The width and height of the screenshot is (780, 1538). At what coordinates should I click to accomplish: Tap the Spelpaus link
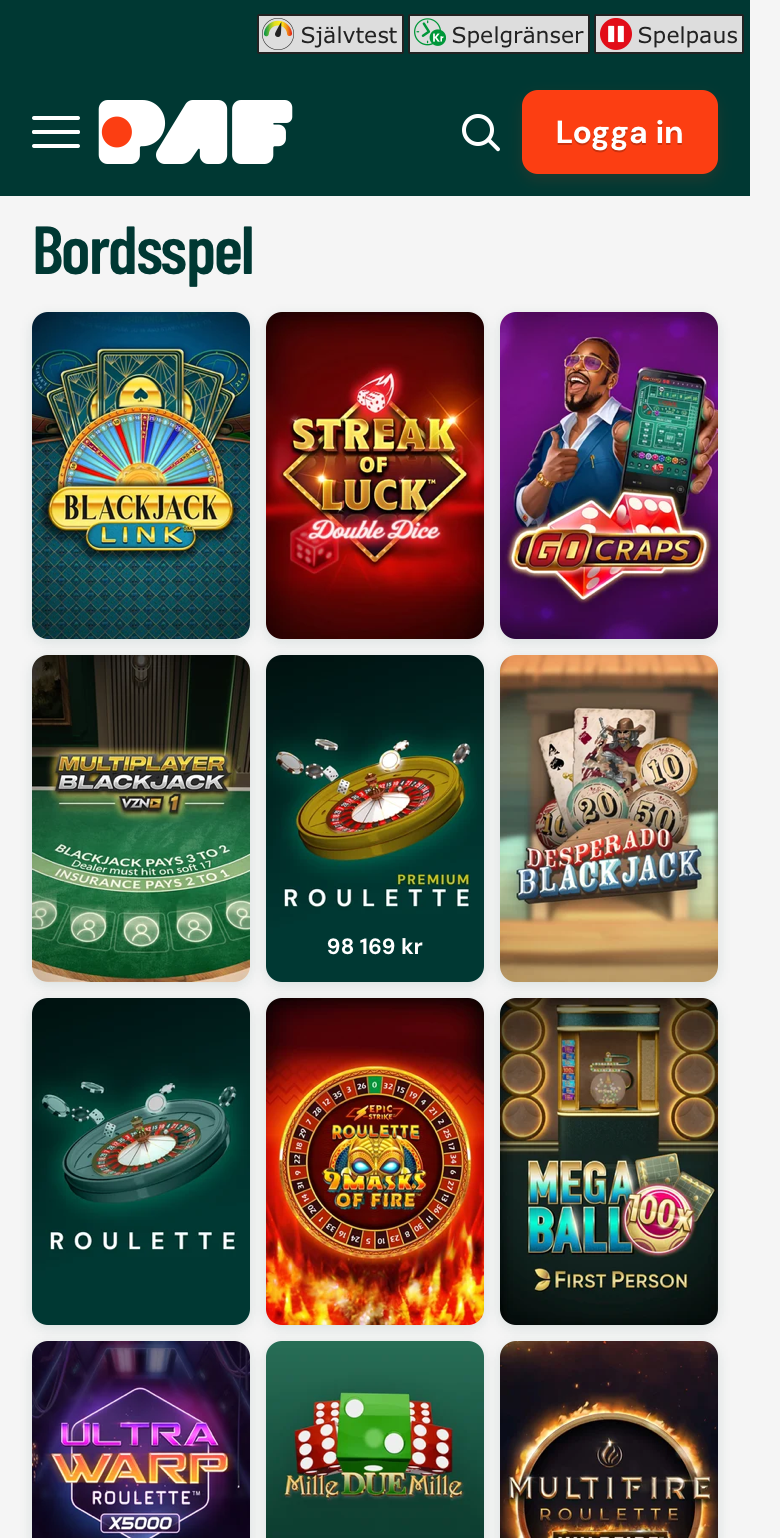click(669, 34)
